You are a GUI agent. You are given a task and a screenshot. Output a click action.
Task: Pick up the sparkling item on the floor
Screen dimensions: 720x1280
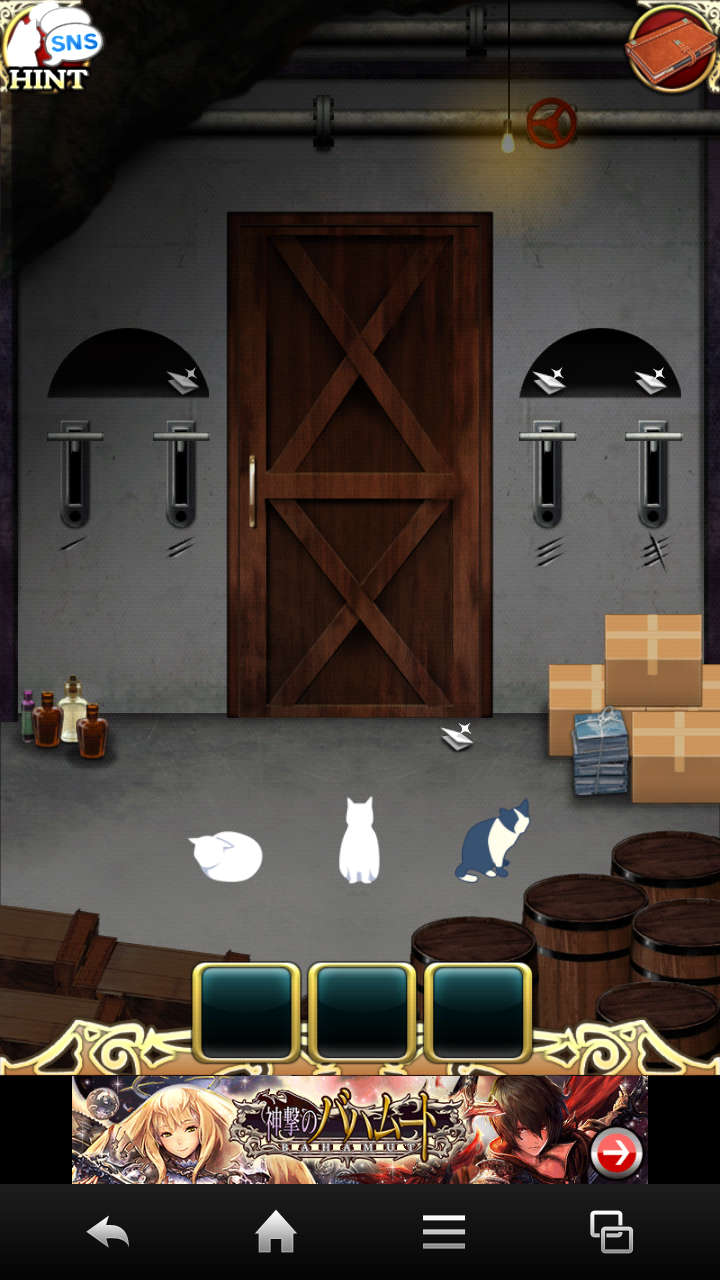(x=458, y=736)
